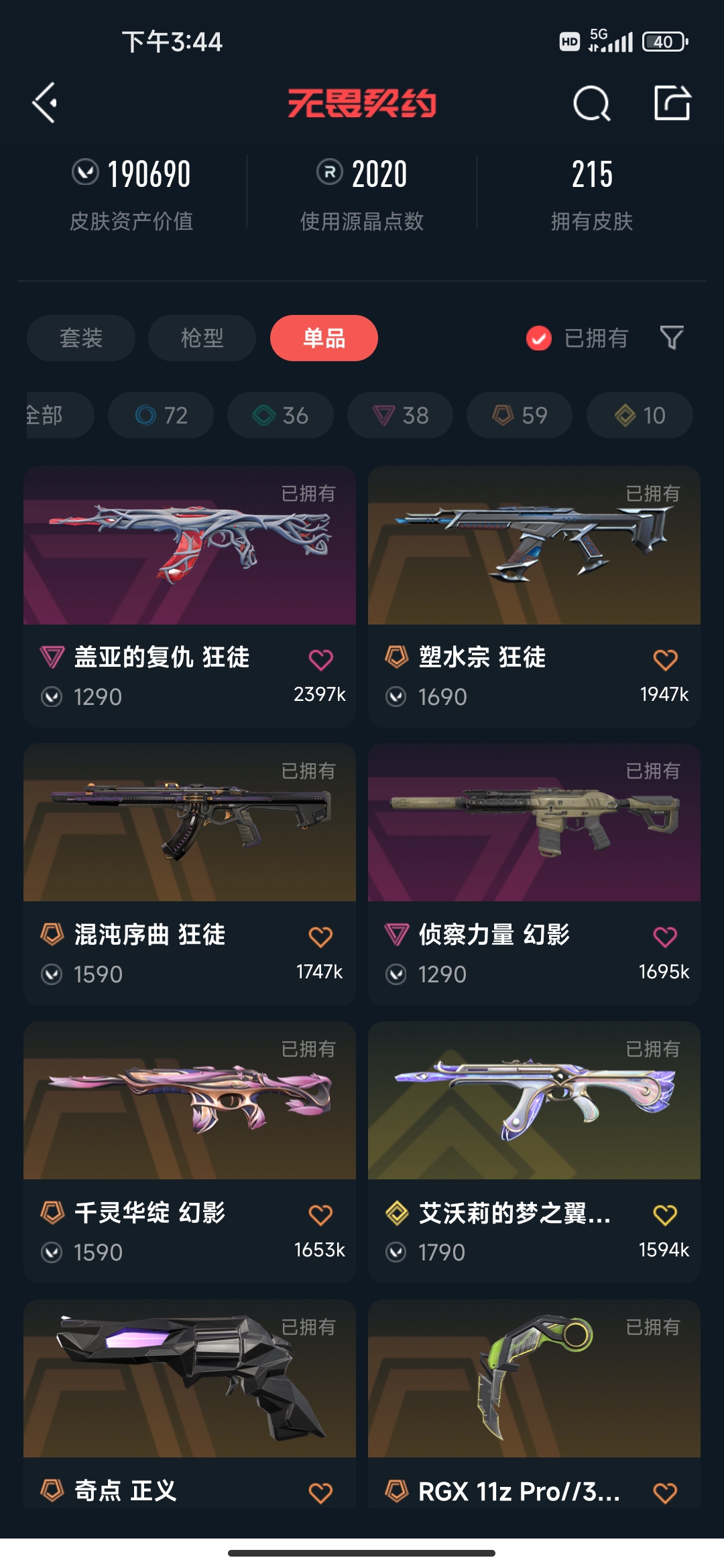The height and width of the screenshot is (1568, 724).
Task: Like the 艾沃莉的梦之翼 skin
Action: pyautogui.click(x=665, y=1215)
